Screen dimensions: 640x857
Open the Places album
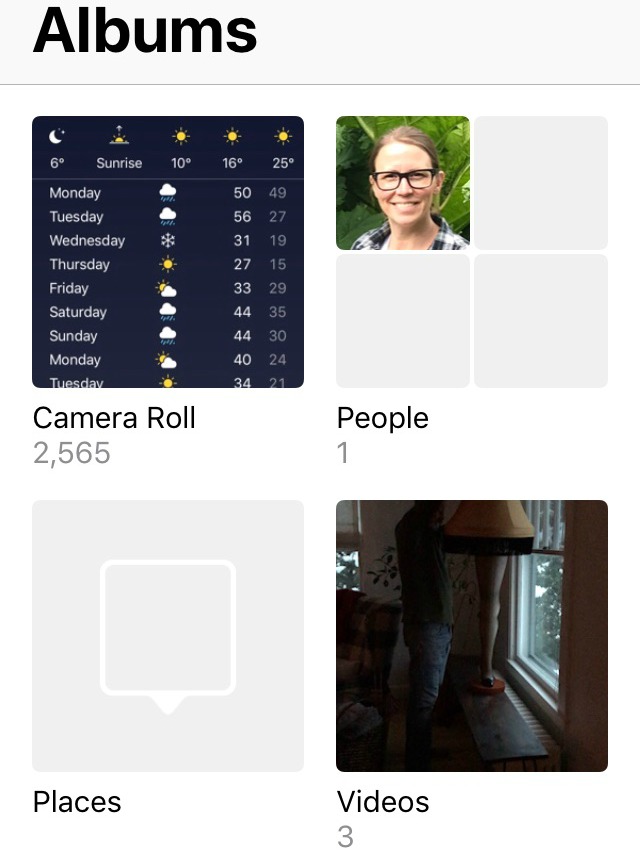click(x=168, y=635)
